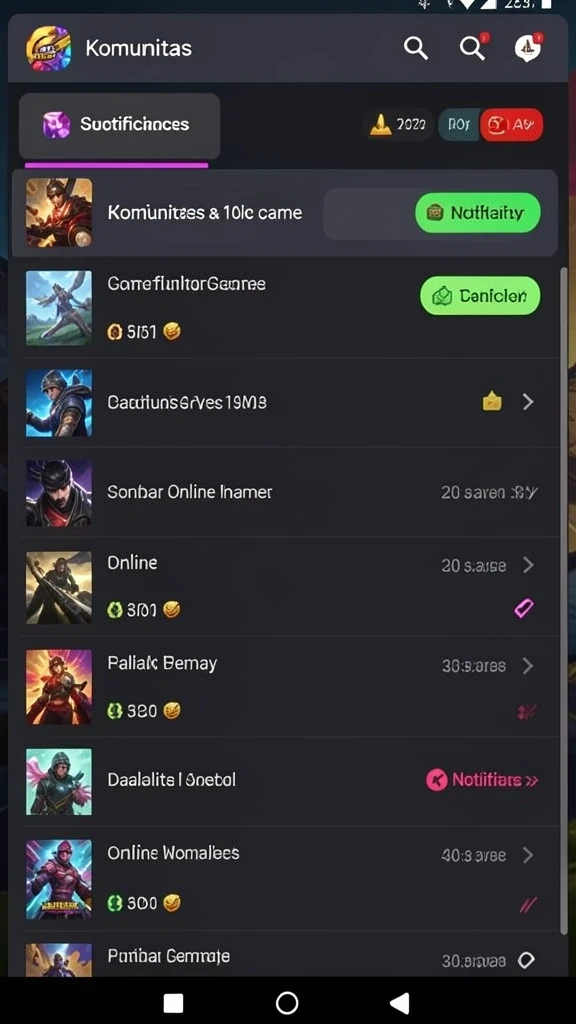Tap the green Notfiaihy button
Viewport: 576px width, 1024px height.
click(x=478, y=213)
